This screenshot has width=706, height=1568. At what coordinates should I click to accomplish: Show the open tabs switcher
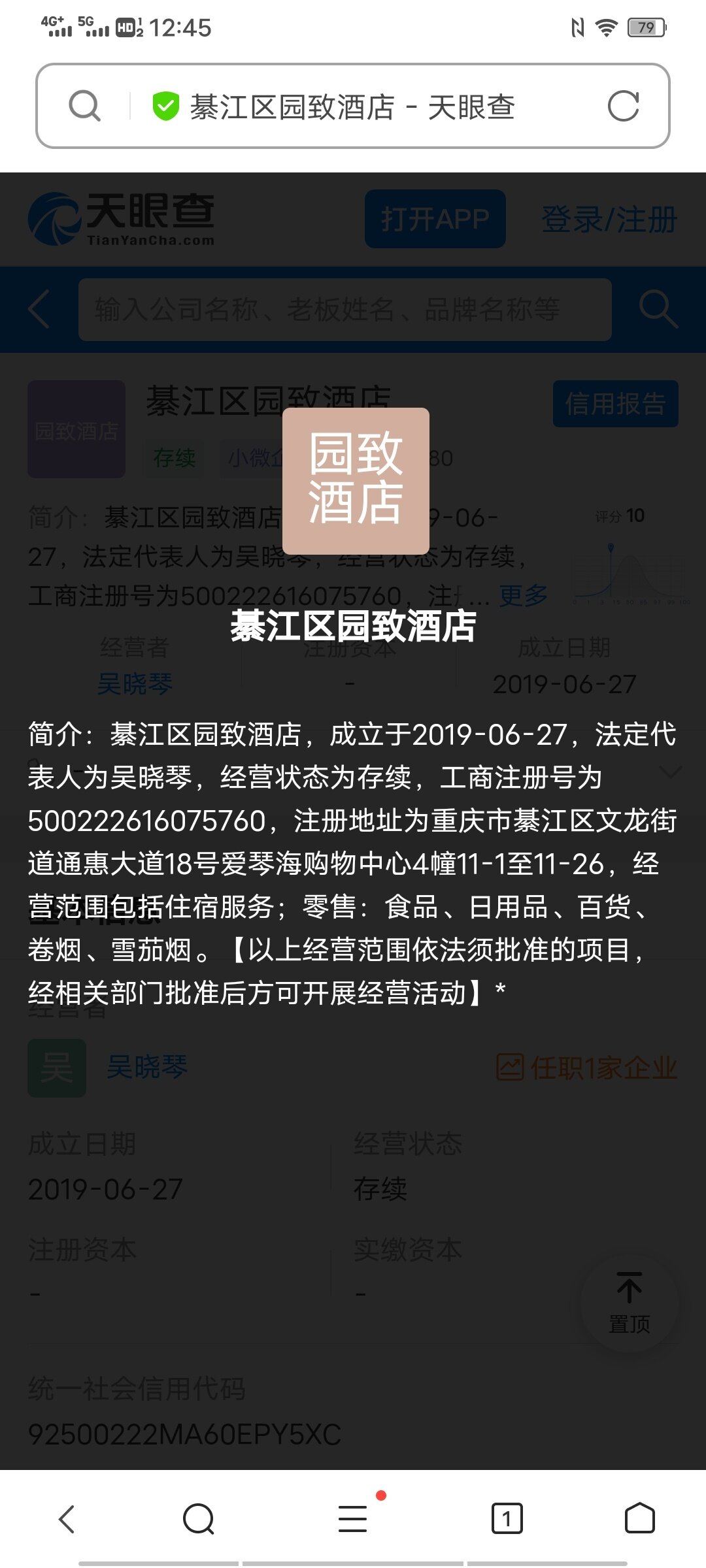click(507, 1519)
